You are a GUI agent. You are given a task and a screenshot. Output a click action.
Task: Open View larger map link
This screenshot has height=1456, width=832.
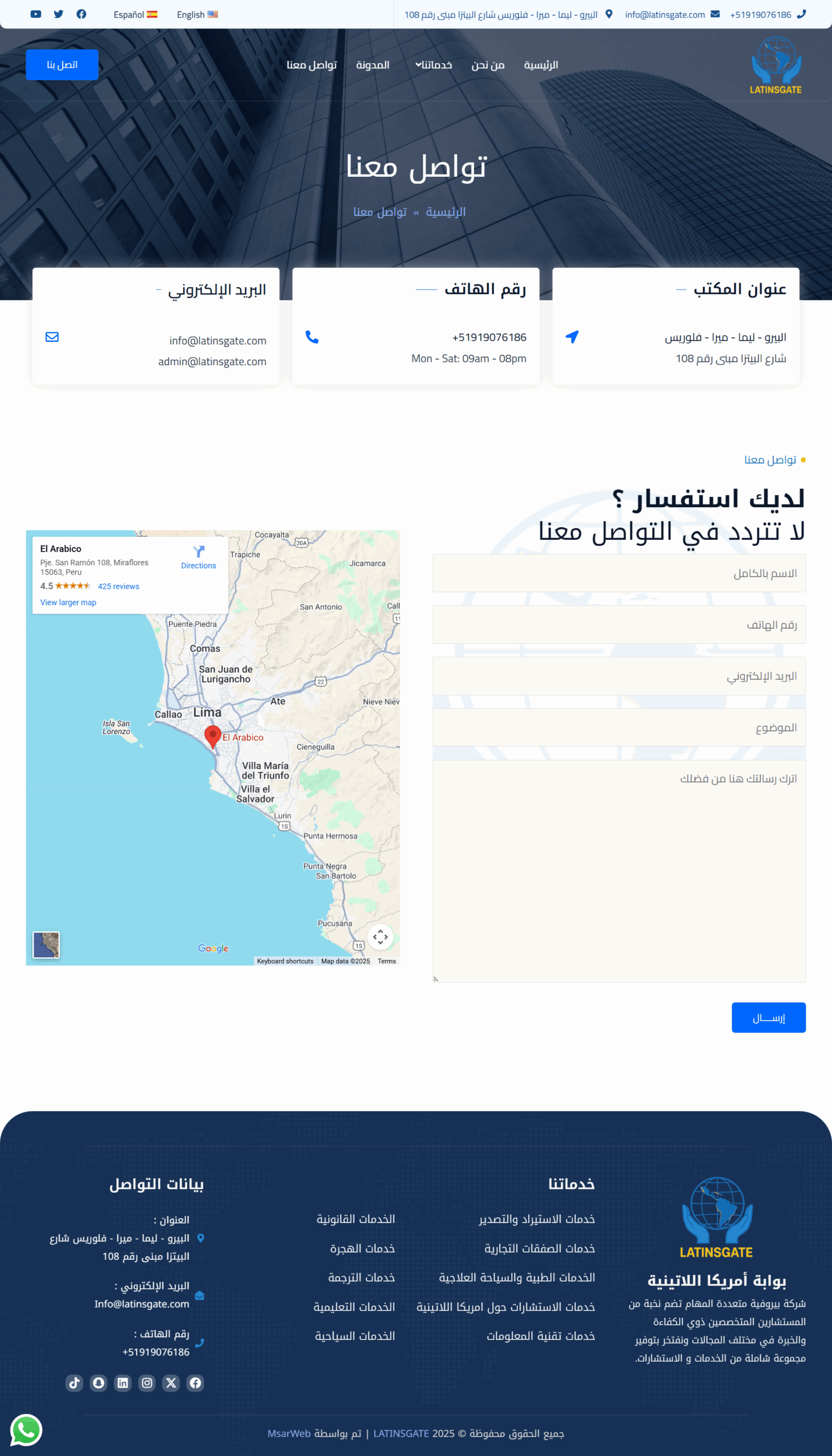tap(68, 602)
